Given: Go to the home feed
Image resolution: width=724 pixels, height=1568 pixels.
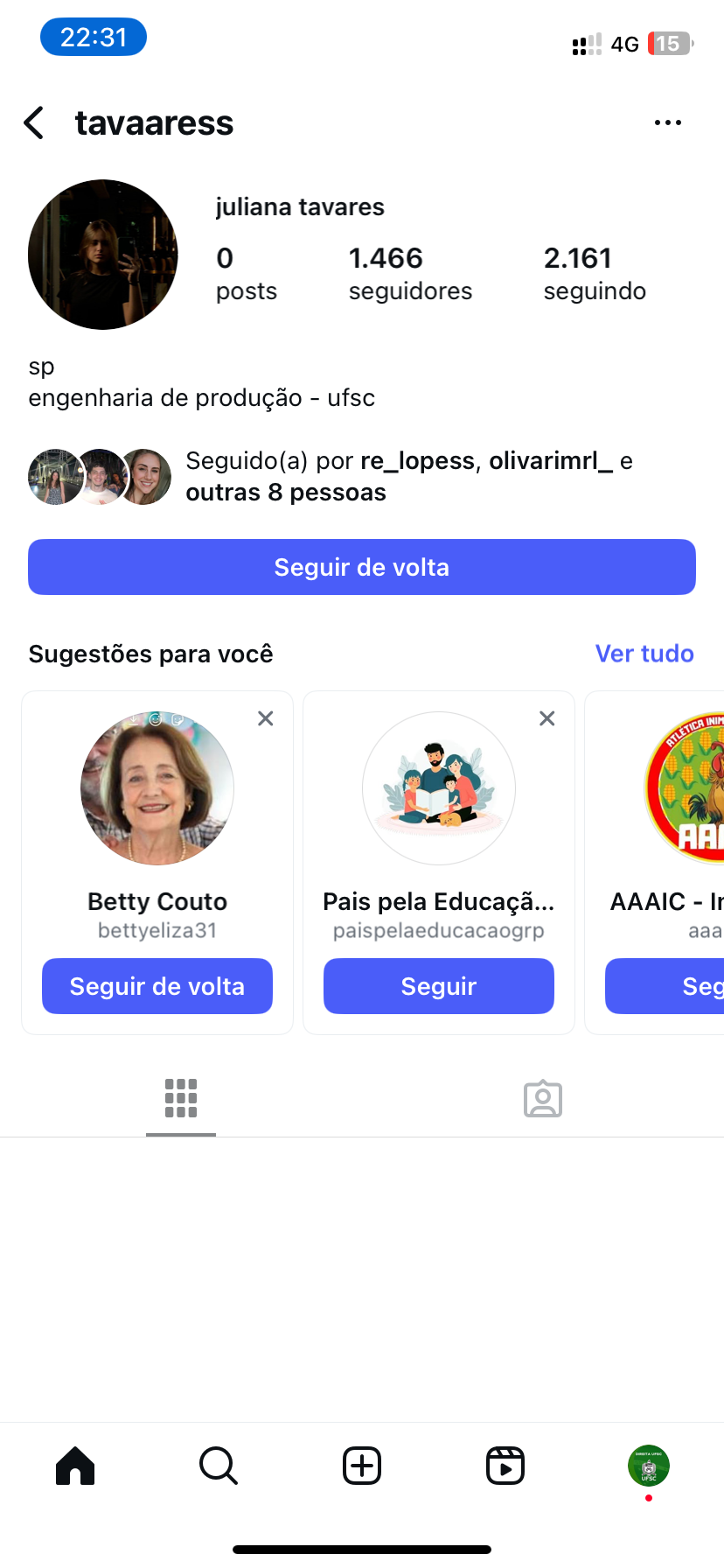Looking at the screenshot, I should (x=75, y=1466).
